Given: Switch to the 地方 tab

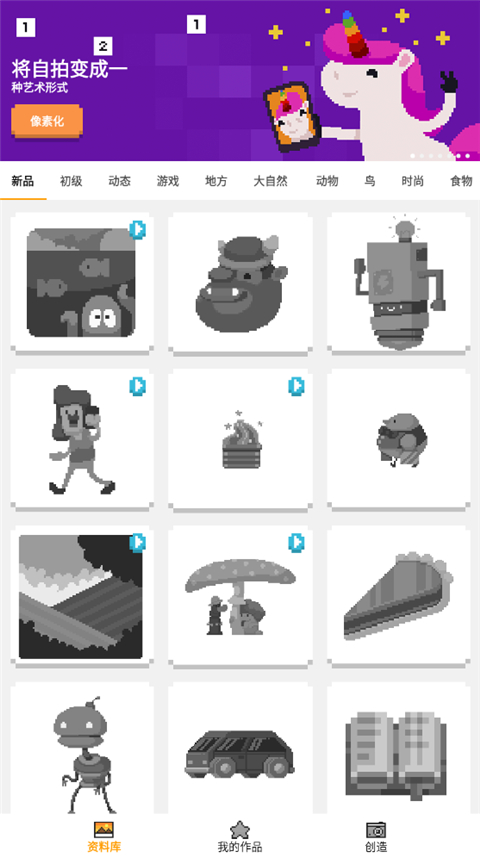Looking at the screenshot, I should [216, 181].
